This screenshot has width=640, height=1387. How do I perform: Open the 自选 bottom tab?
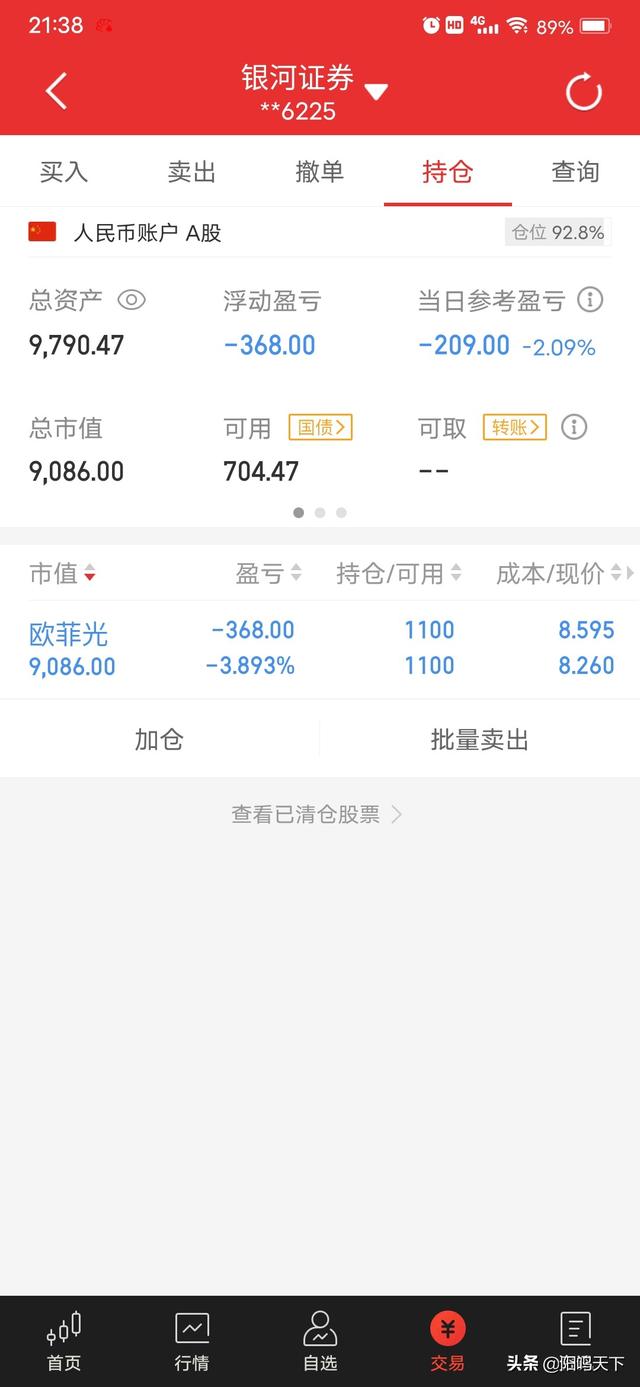320,1342
